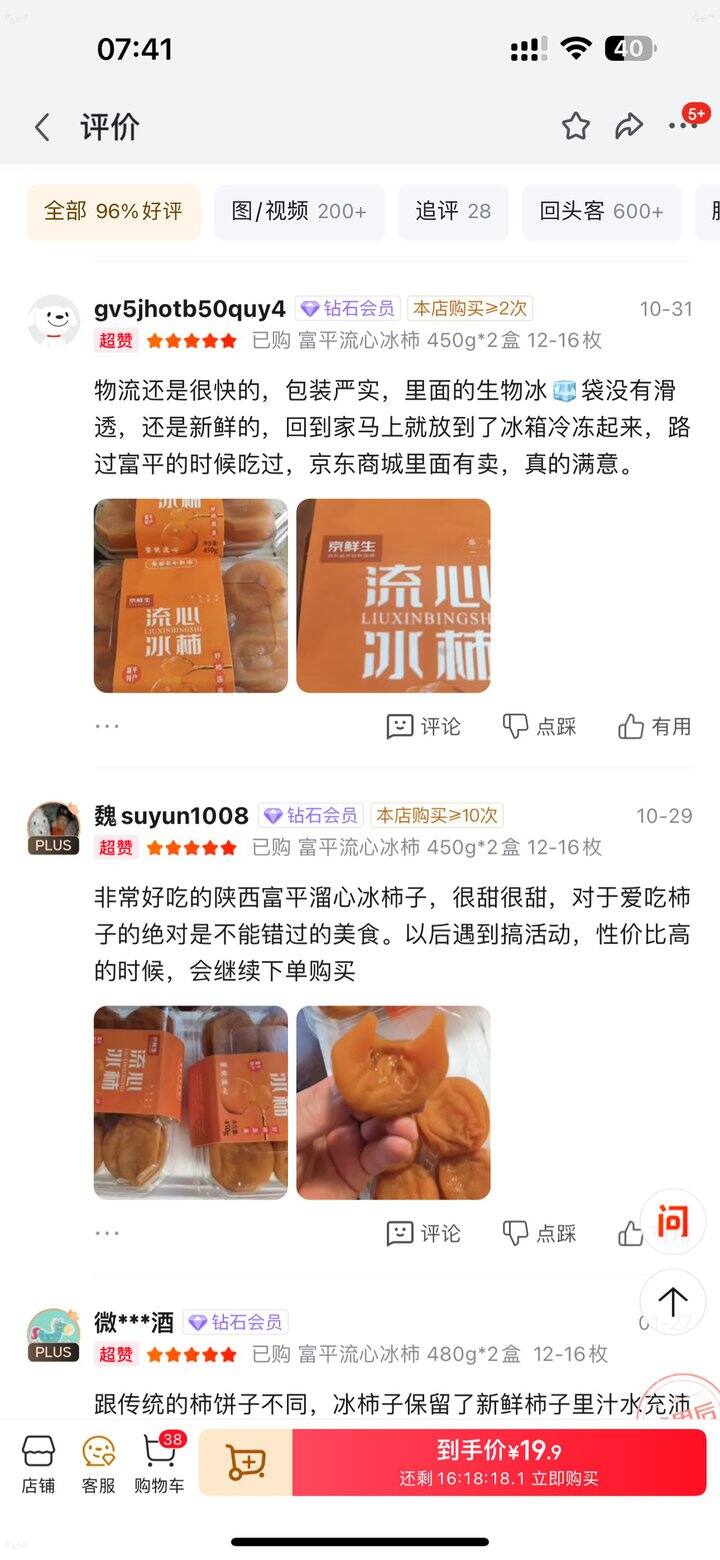
Task: Comment on 魏 suyun1008's review
Action: (424, 1233)
